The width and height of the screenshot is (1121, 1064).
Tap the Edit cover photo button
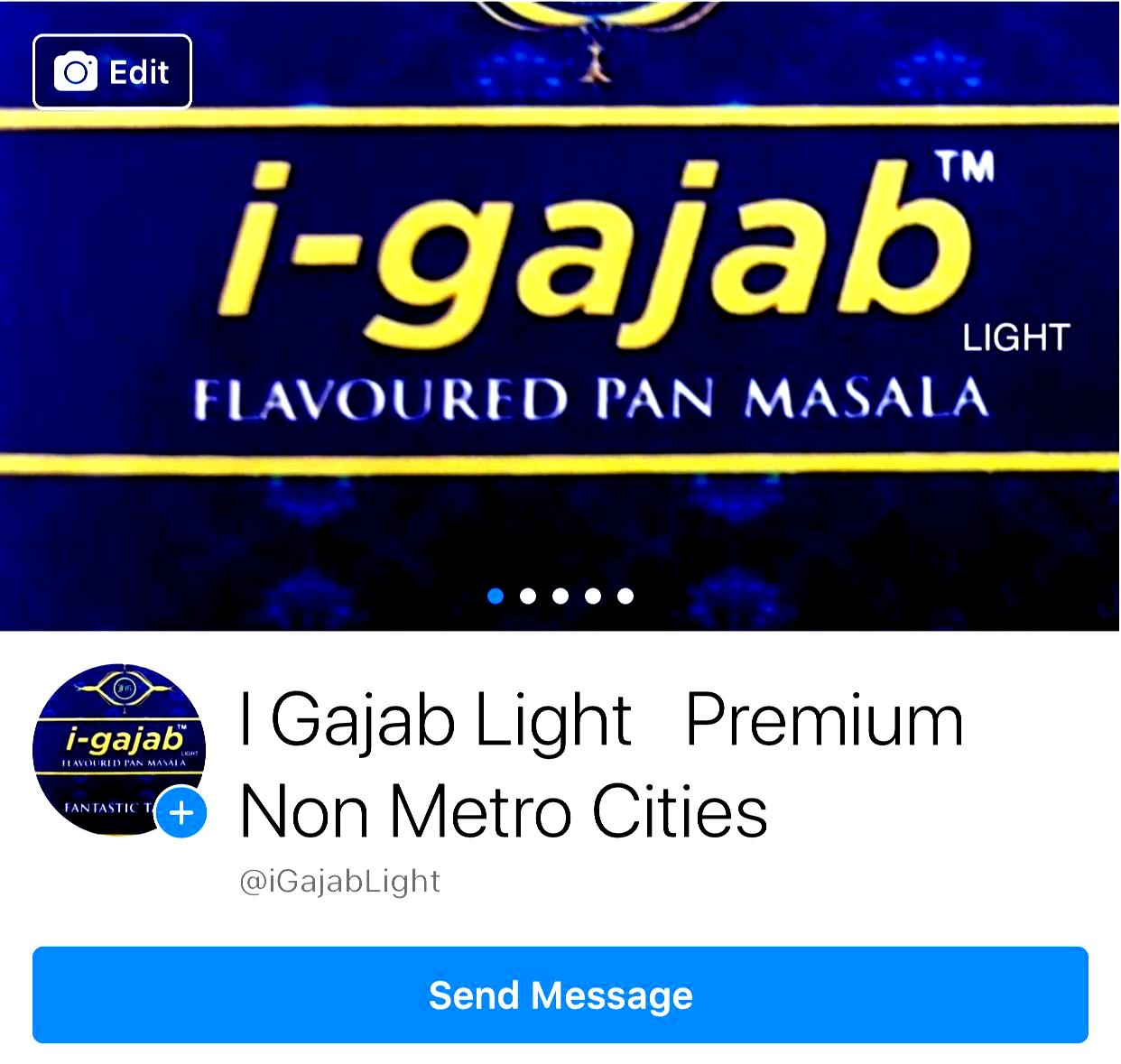click(x=112, y=72)
